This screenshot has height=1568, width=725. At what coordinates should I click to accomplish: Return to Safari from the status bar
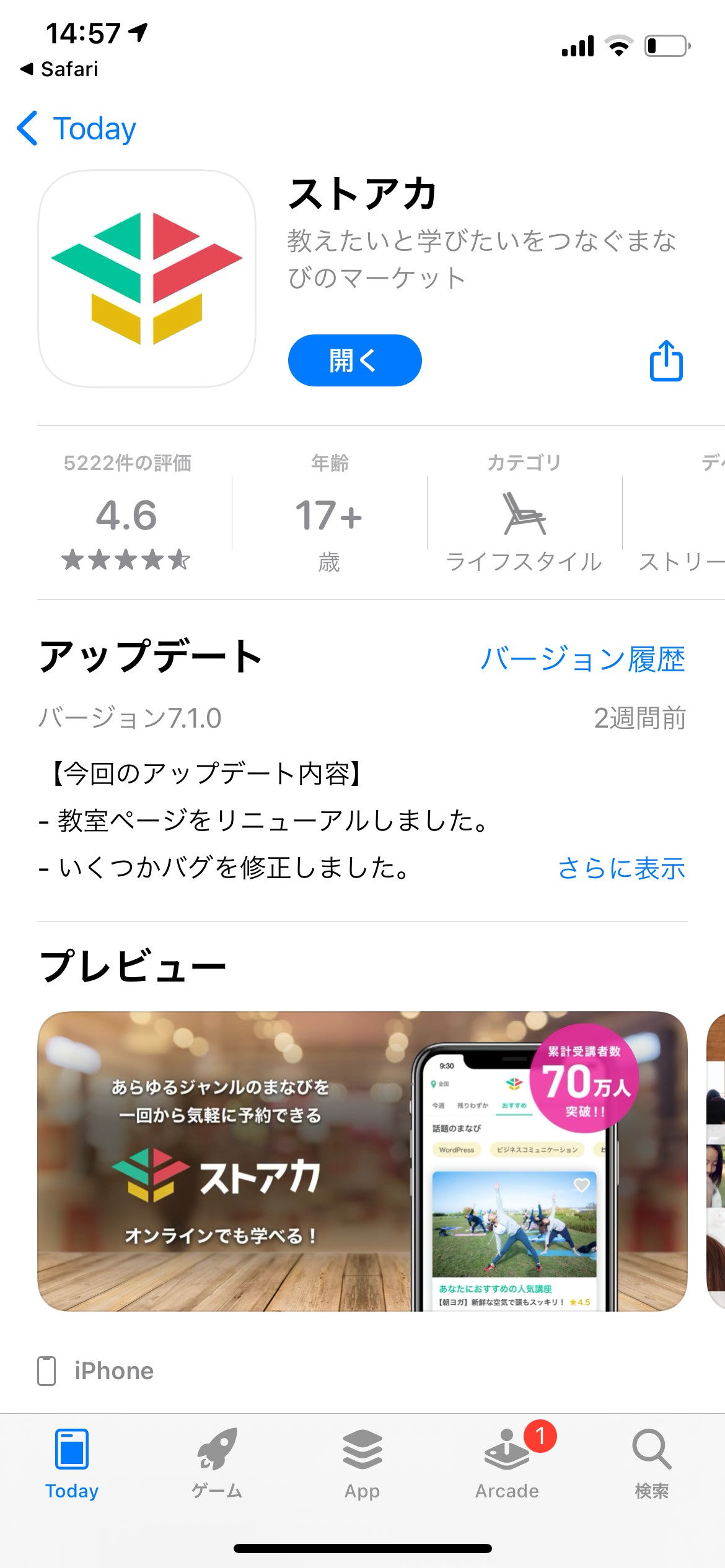pos(59,69)
